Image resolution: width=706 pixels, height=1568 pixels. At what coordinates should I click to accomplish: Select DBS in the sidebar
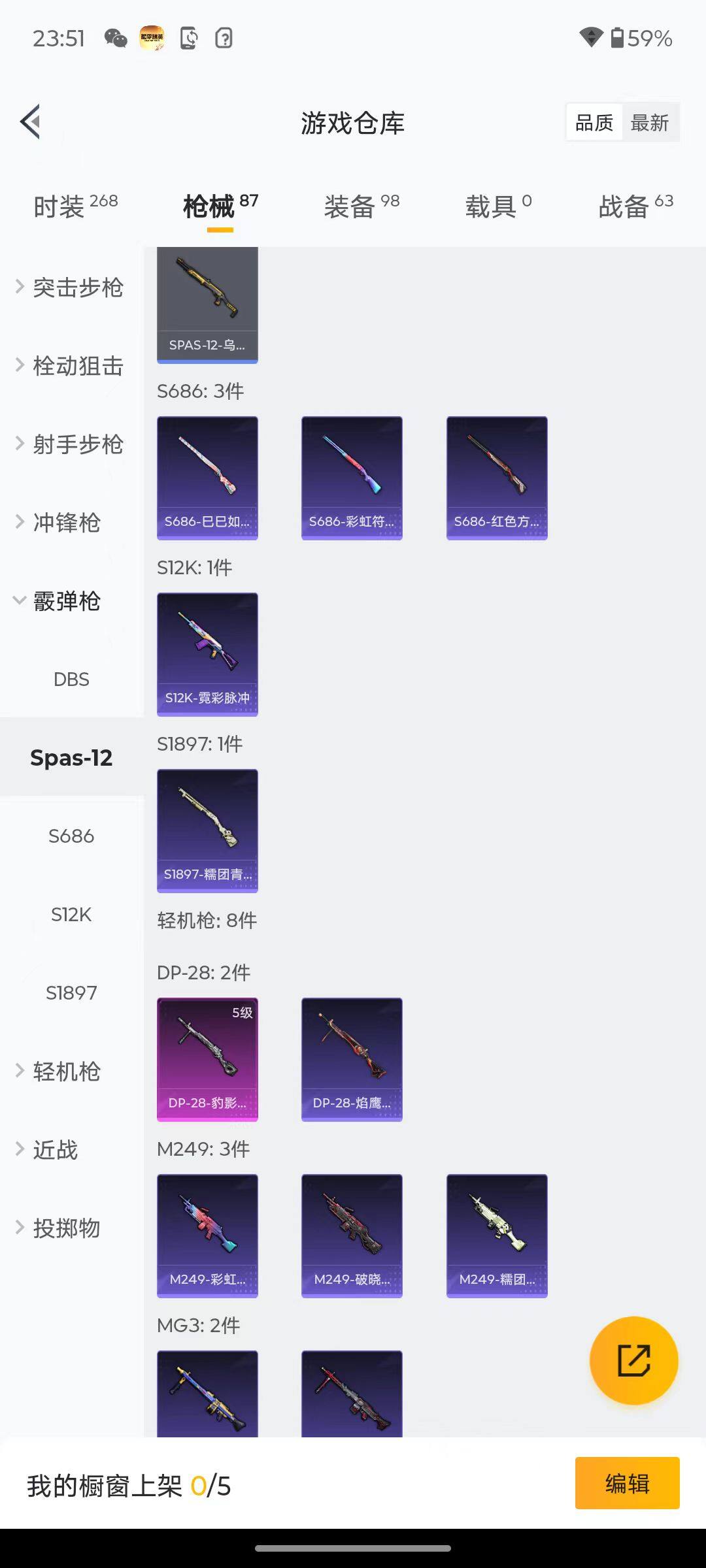tap(71, 679)
